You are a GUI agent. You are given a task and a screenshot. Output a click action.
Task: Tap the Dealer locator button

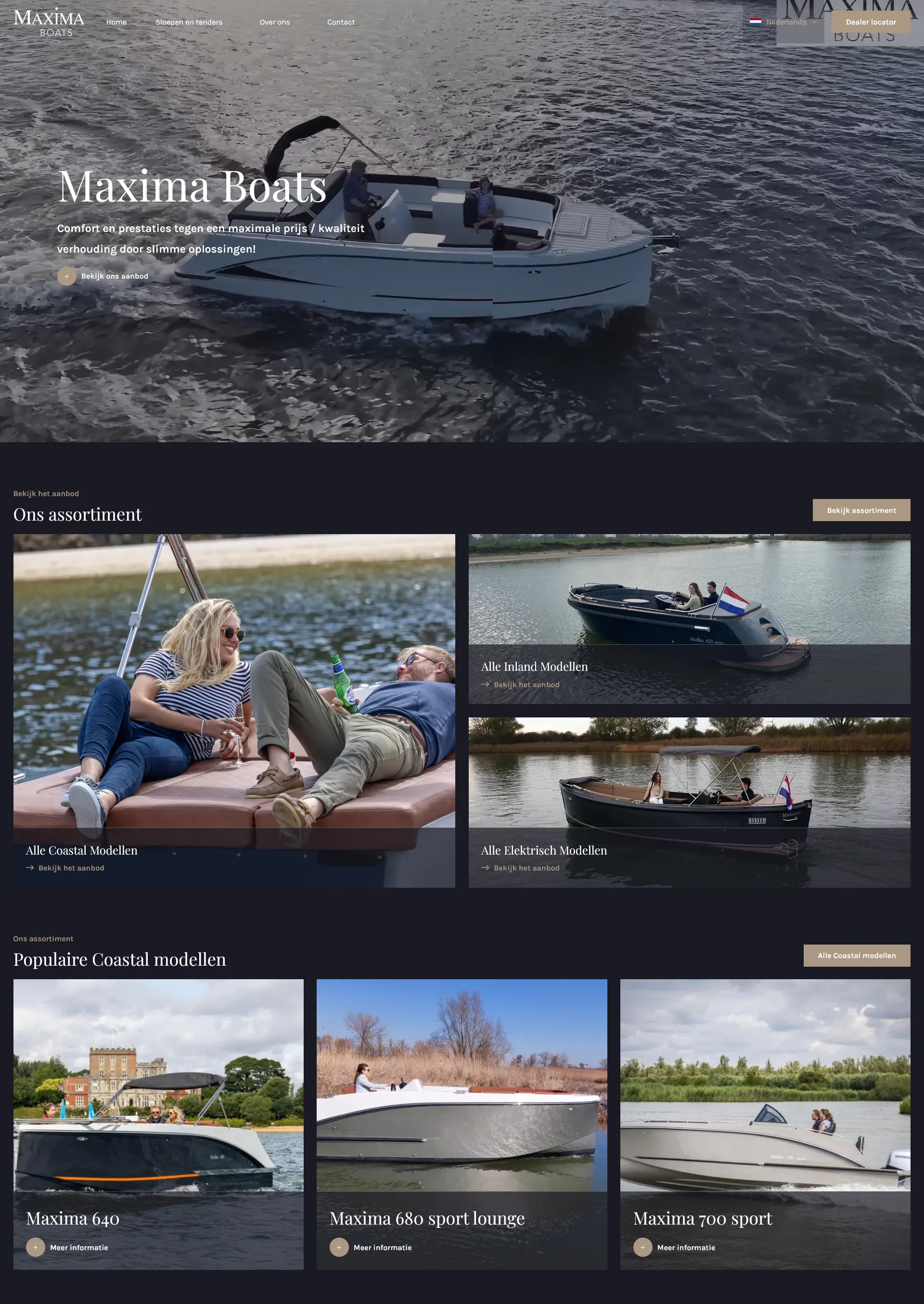pyautogui.click(x=871, y=22)
